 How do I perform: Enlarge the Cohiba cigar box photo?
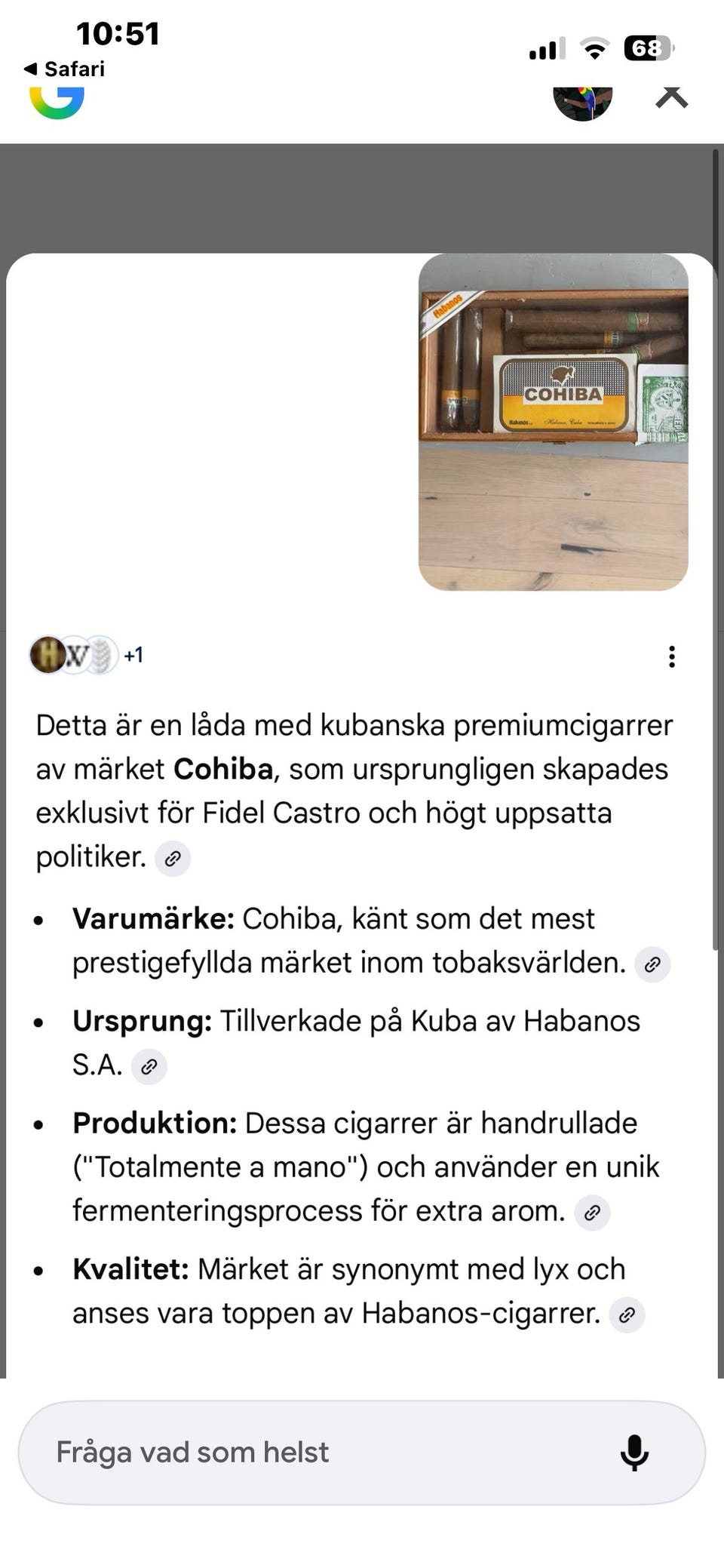(555, 424)
